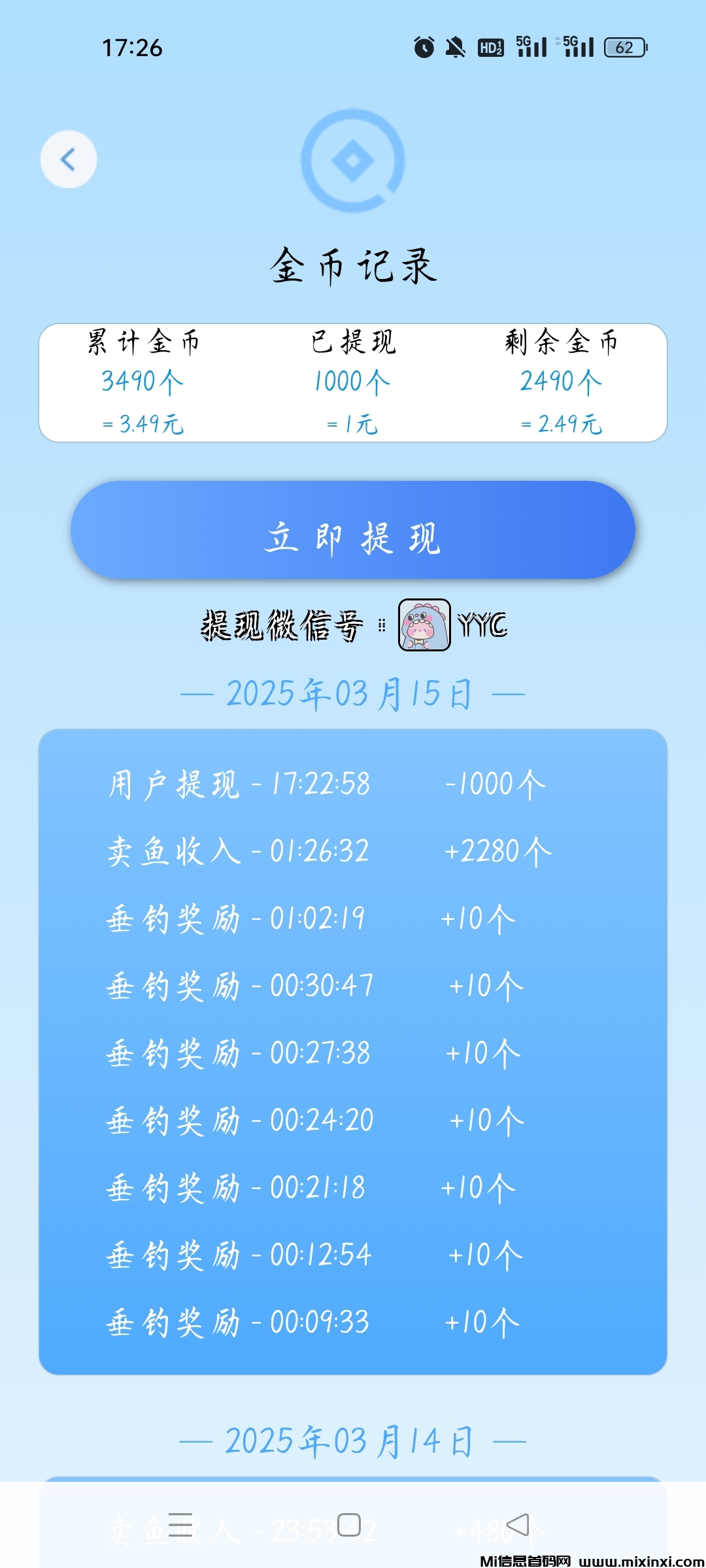Tap the 2025年03月15日 date header
706x1568 pixels.
click(353, 694)
